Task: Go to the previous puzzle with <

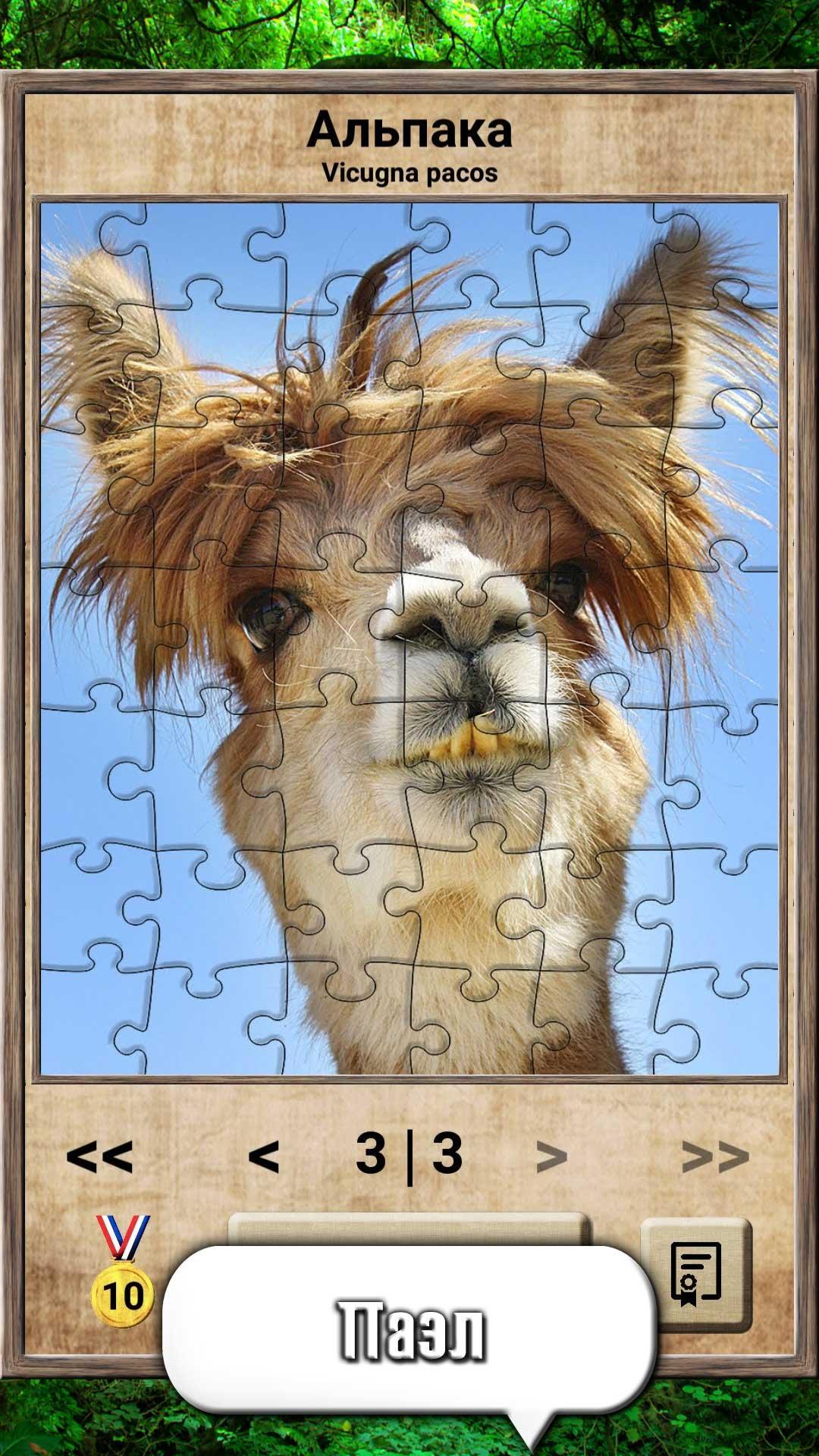Action: pyautogui.click(x=264, y=1157)
